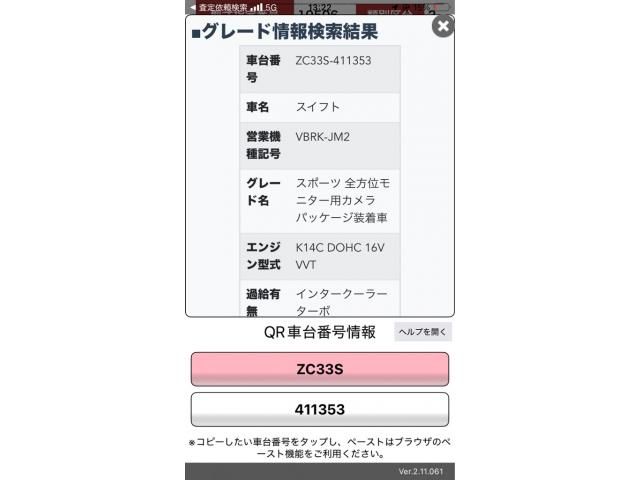
Task: Copy the chassis prefix ZC33S
Action: (320, 369)
